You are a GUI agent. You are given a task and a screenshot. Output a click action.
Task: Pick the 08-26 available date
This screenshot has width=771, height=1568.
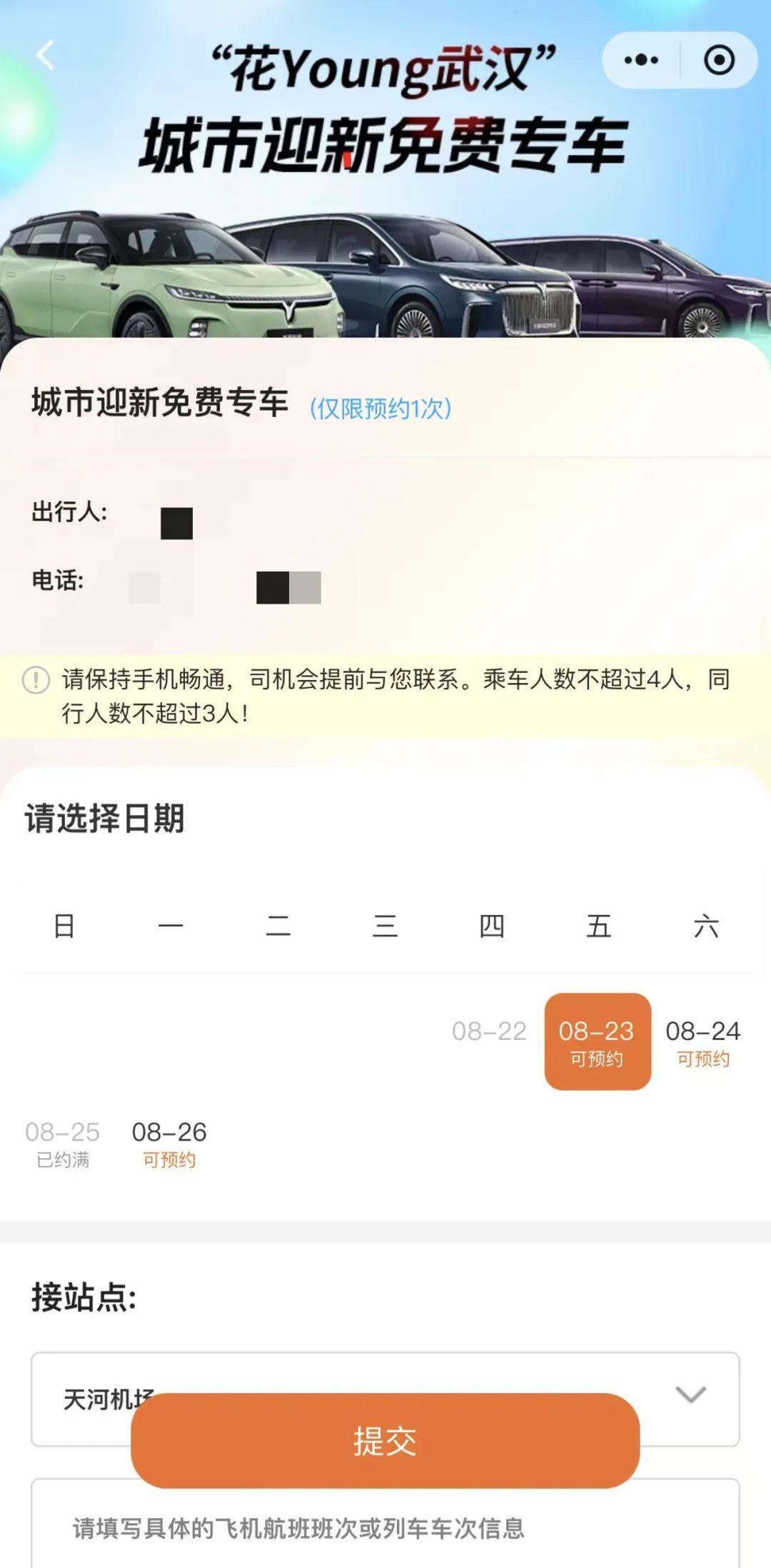[169, 1142]
